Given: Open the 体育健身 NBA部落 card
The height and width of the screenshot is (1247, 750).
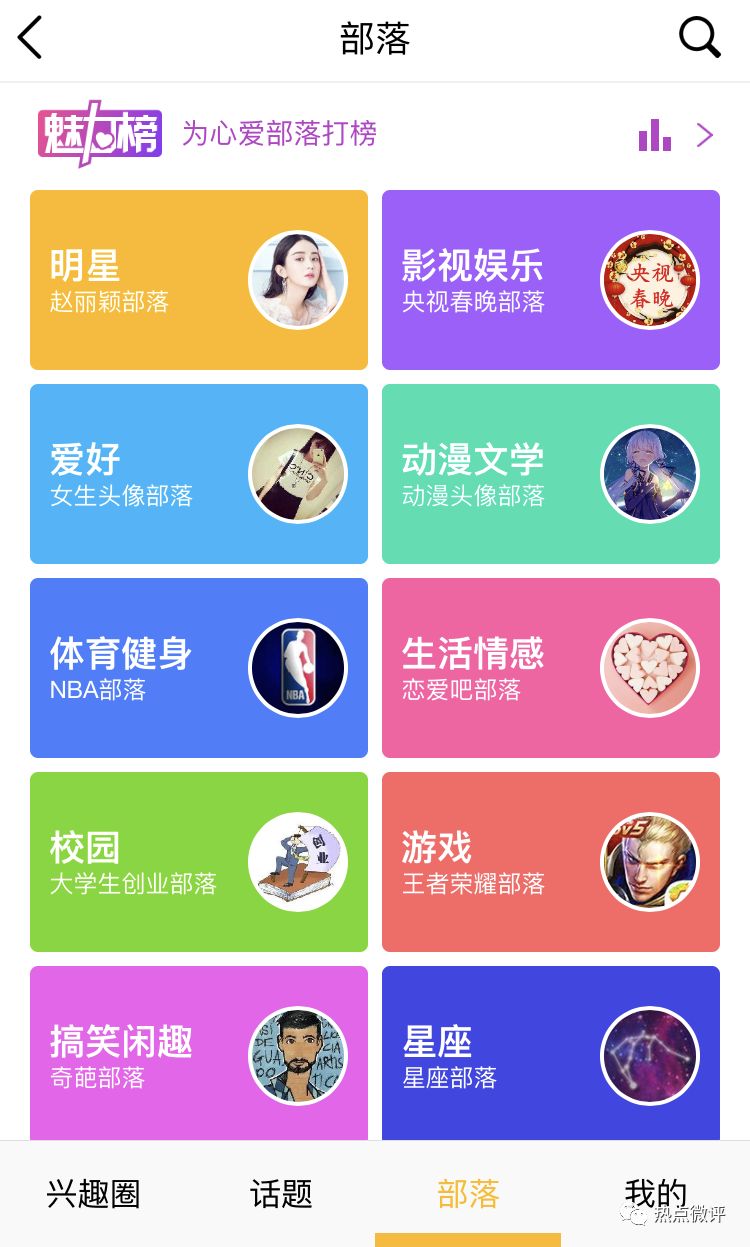Looking at the screenshot, I should (x=199, y=668).
